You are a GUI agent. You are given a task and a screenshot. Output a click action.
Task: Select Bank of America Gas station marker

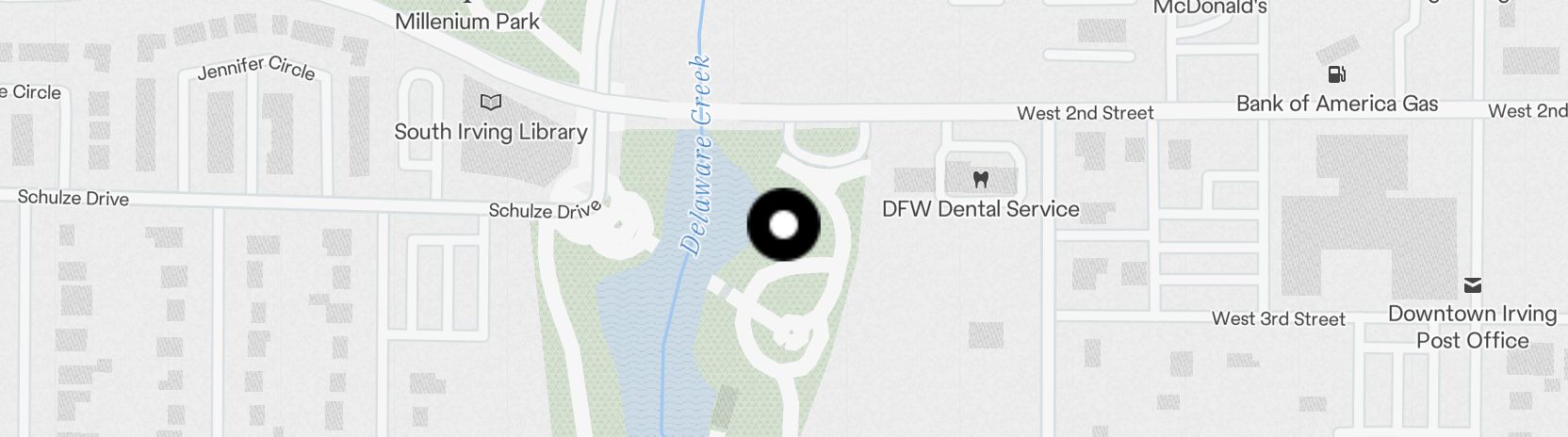[x=1336, y=75]
